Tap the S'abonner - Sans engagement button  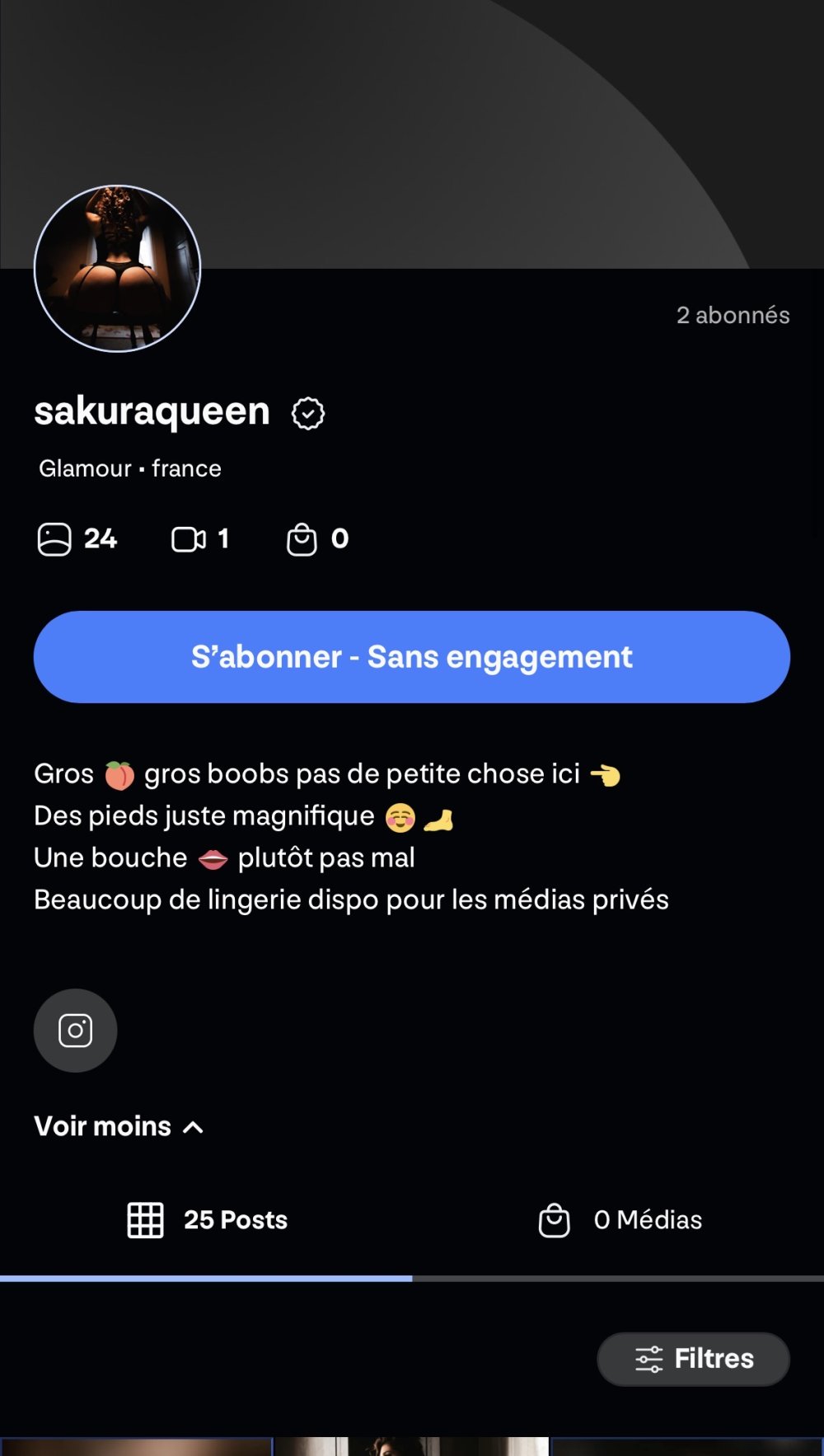tap(411, 657)
